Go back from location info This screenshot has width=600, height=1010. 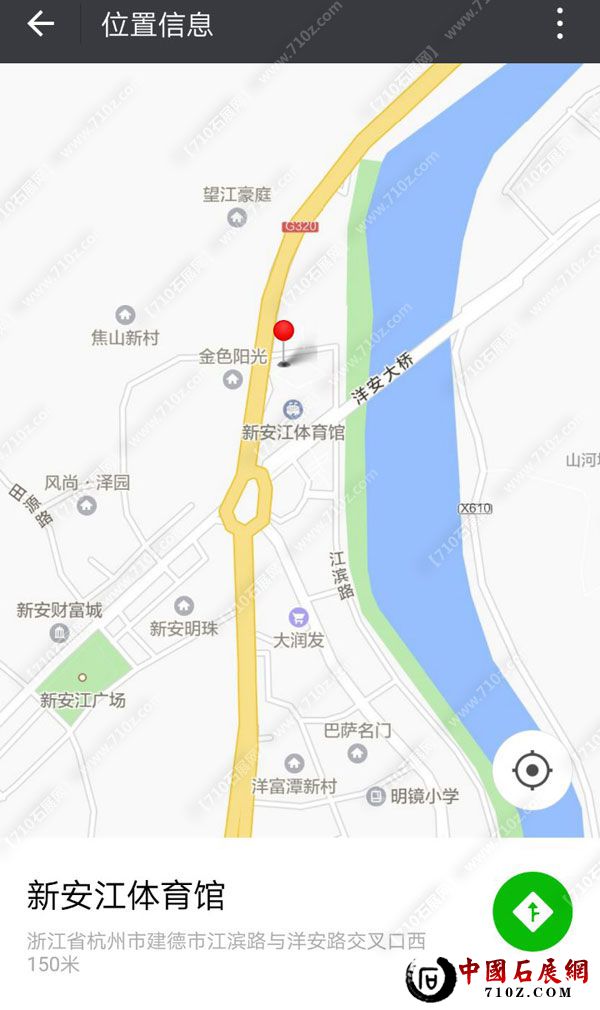click(40, 24)
